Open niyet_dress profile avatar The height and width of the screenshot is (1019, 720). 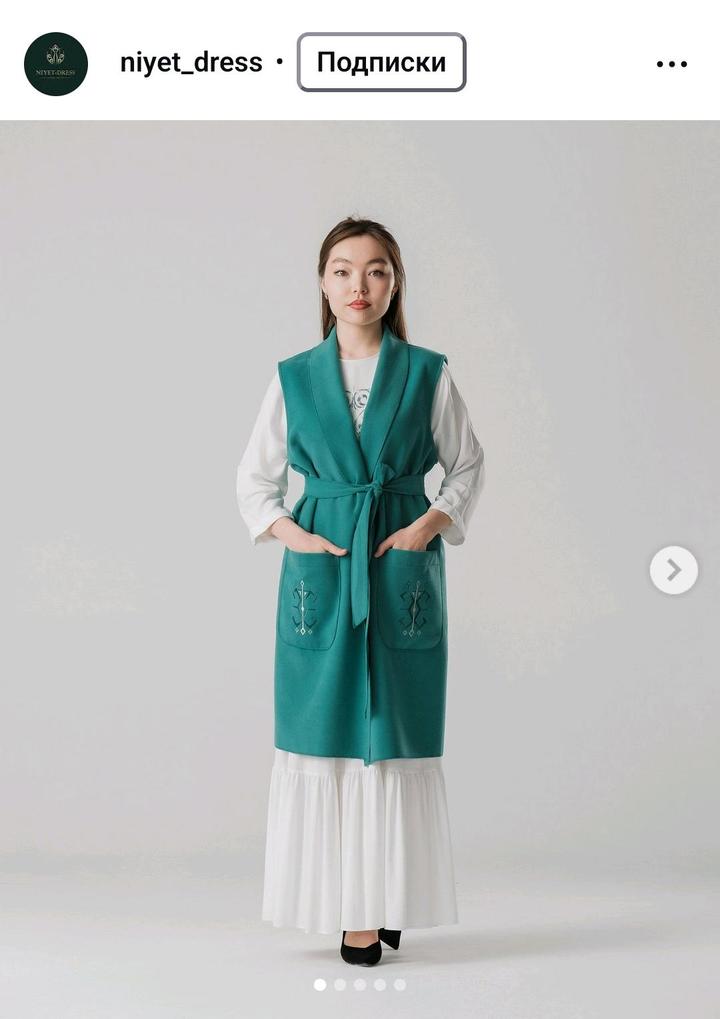coord(56,63)
